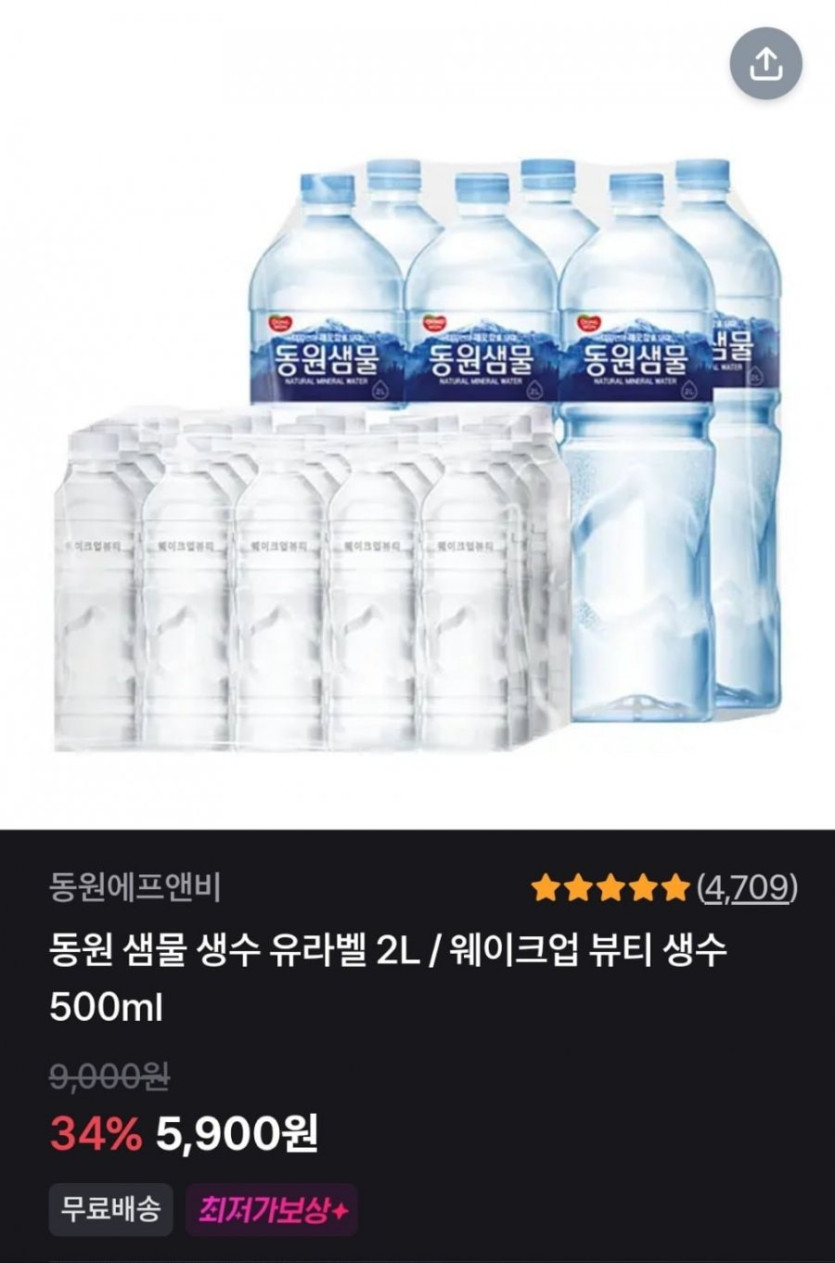Click the strikethrough original price 9,000원
Viewport: 835px width, 1263px height.
pos(108,1079)
